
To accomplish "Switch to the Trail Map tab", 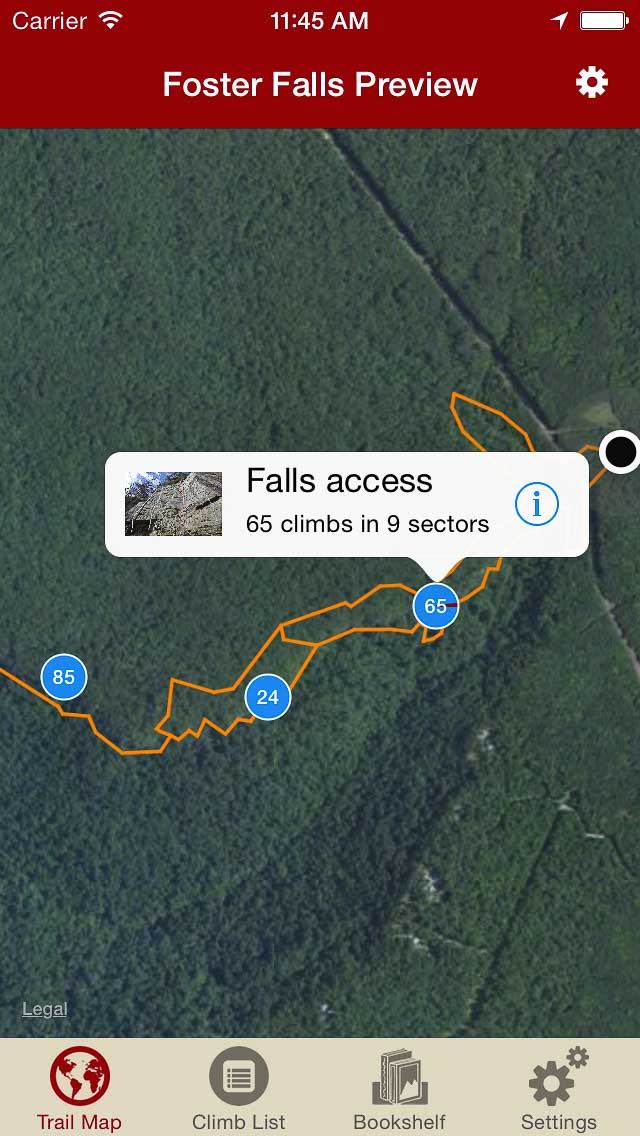I will [79, 1089].
